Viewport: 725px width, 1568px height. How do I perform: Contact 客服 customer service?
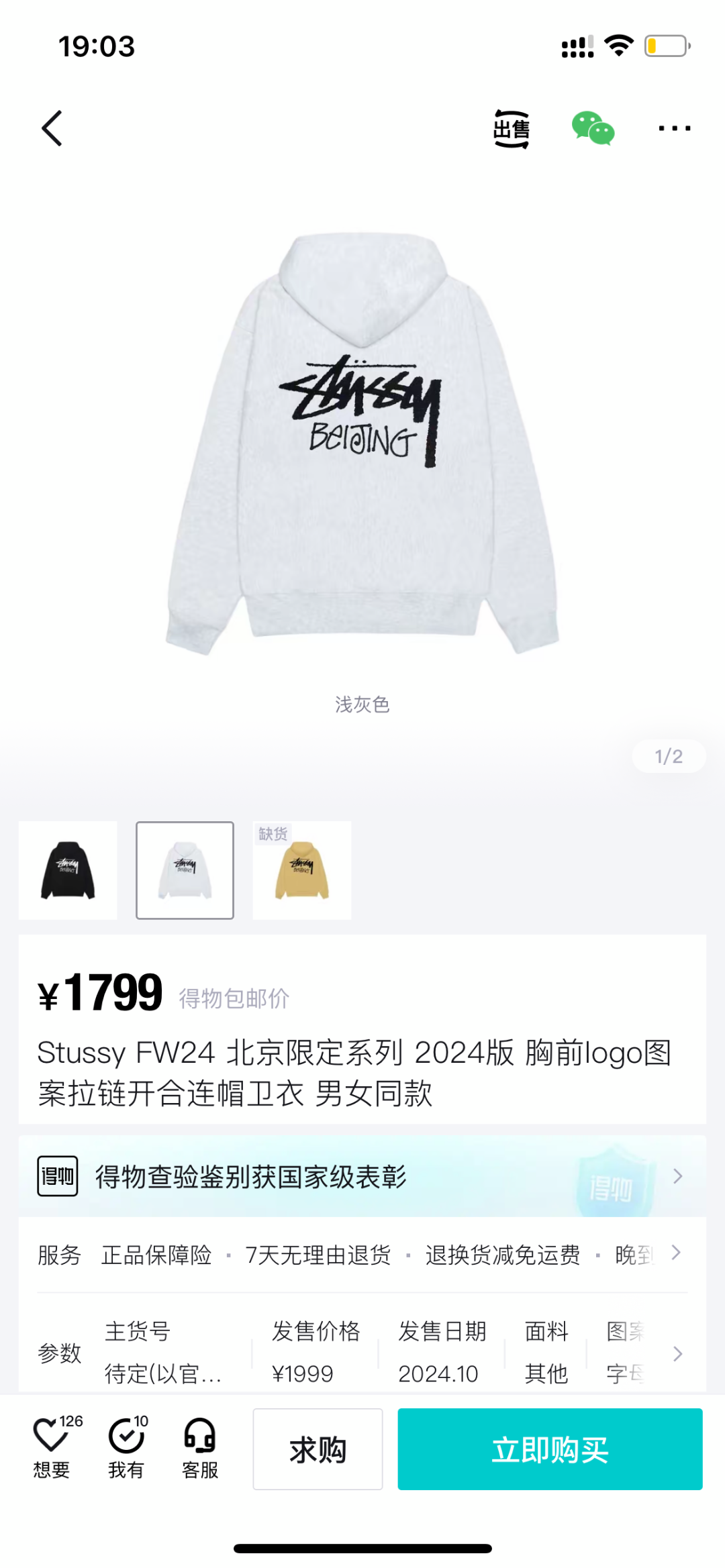point(200,1437)
